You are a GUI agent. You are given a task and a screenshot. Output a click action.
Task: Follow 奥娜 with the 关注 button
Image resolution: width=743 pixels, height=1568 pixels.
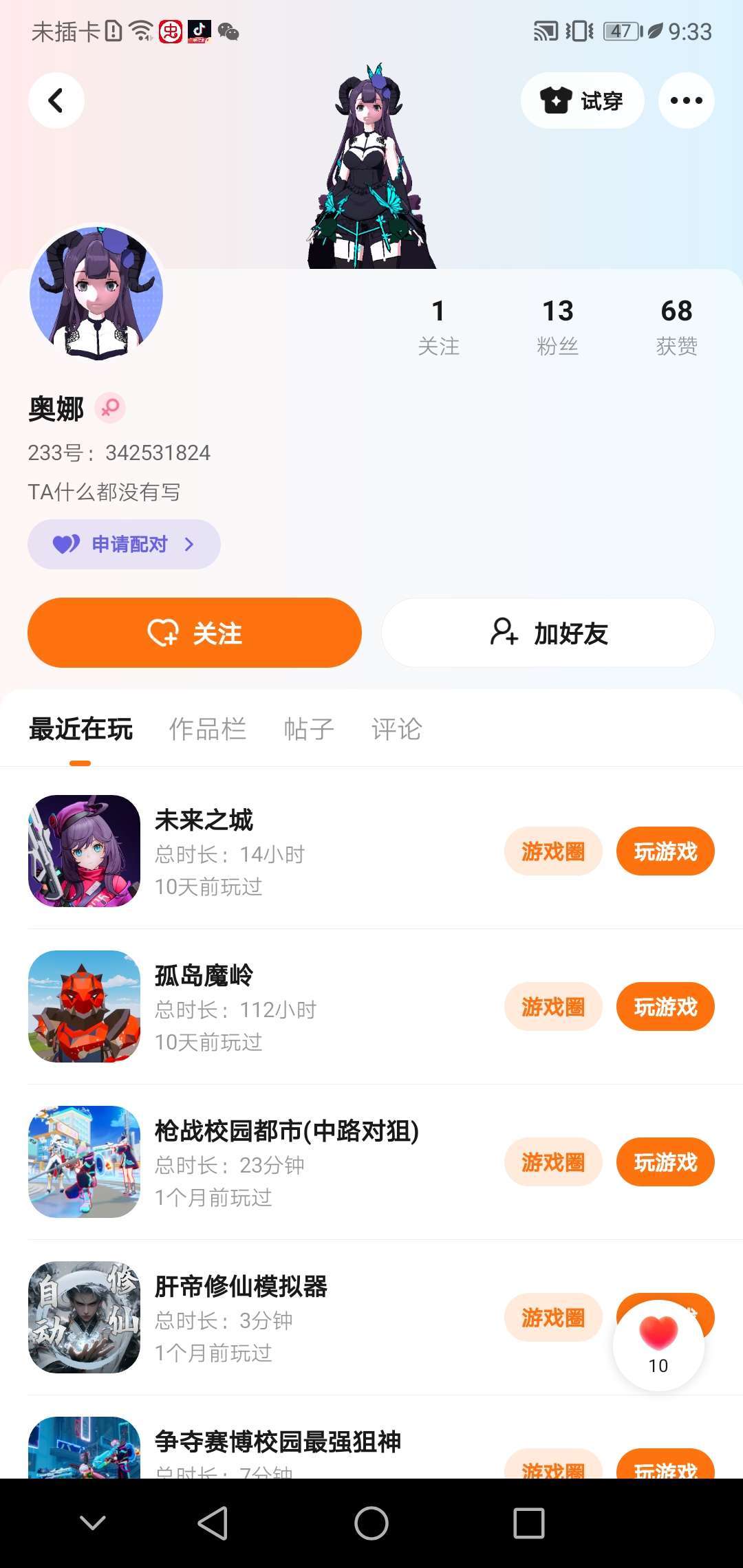pos(195,633)
